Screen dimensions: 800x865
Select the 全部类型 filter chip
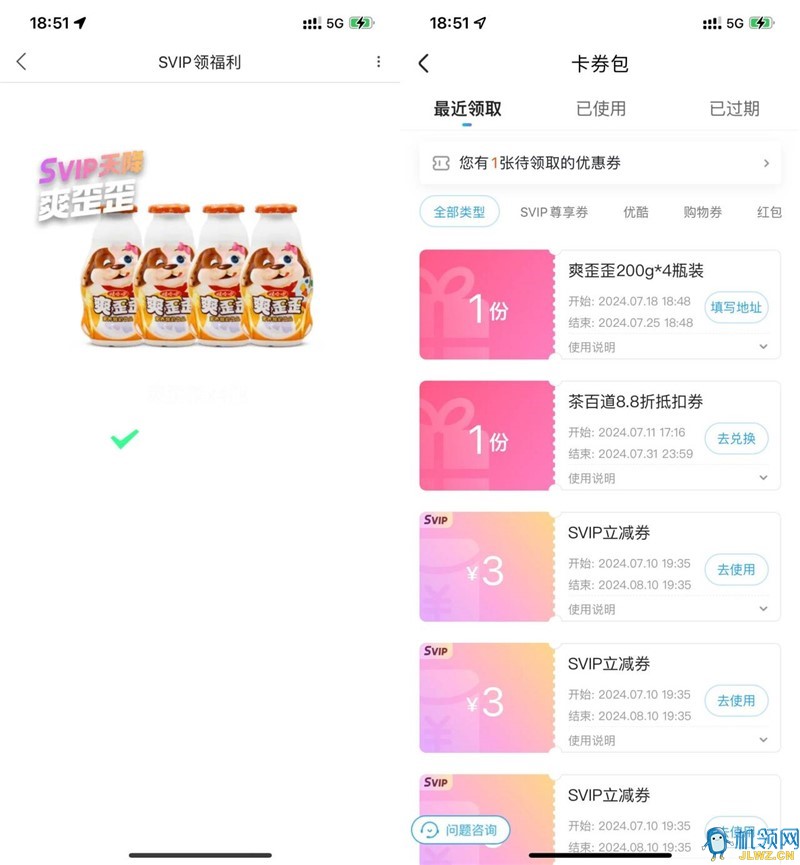click(x=459, y=212)
